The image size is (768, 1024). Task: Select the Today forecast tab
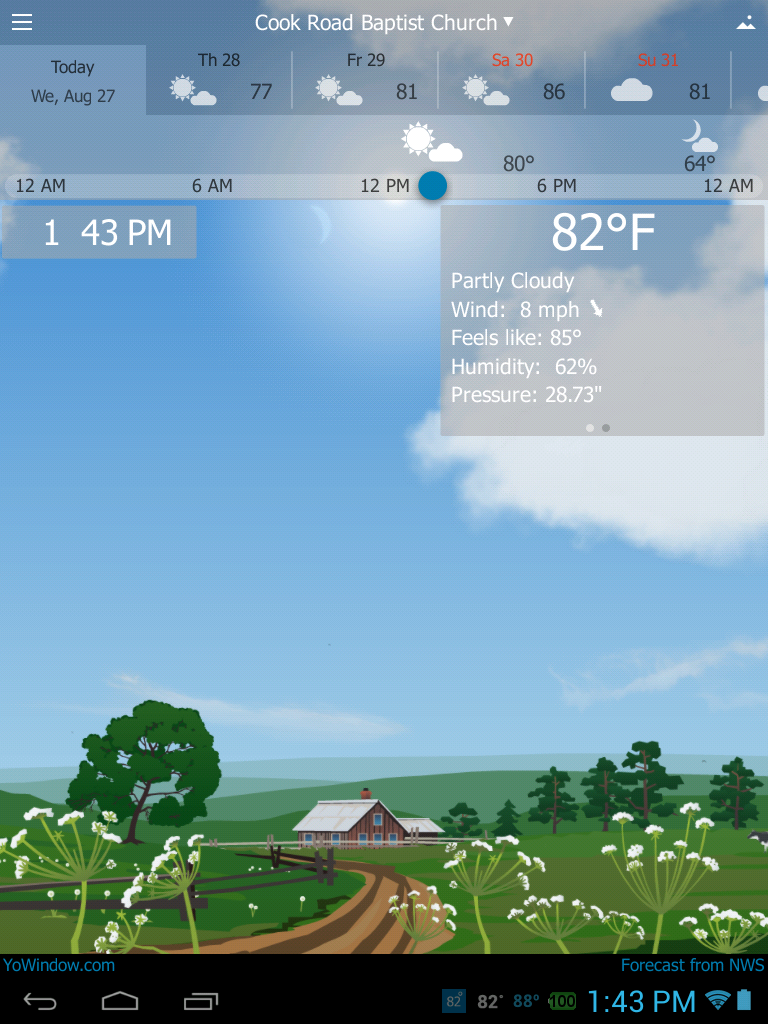(73, 80)
